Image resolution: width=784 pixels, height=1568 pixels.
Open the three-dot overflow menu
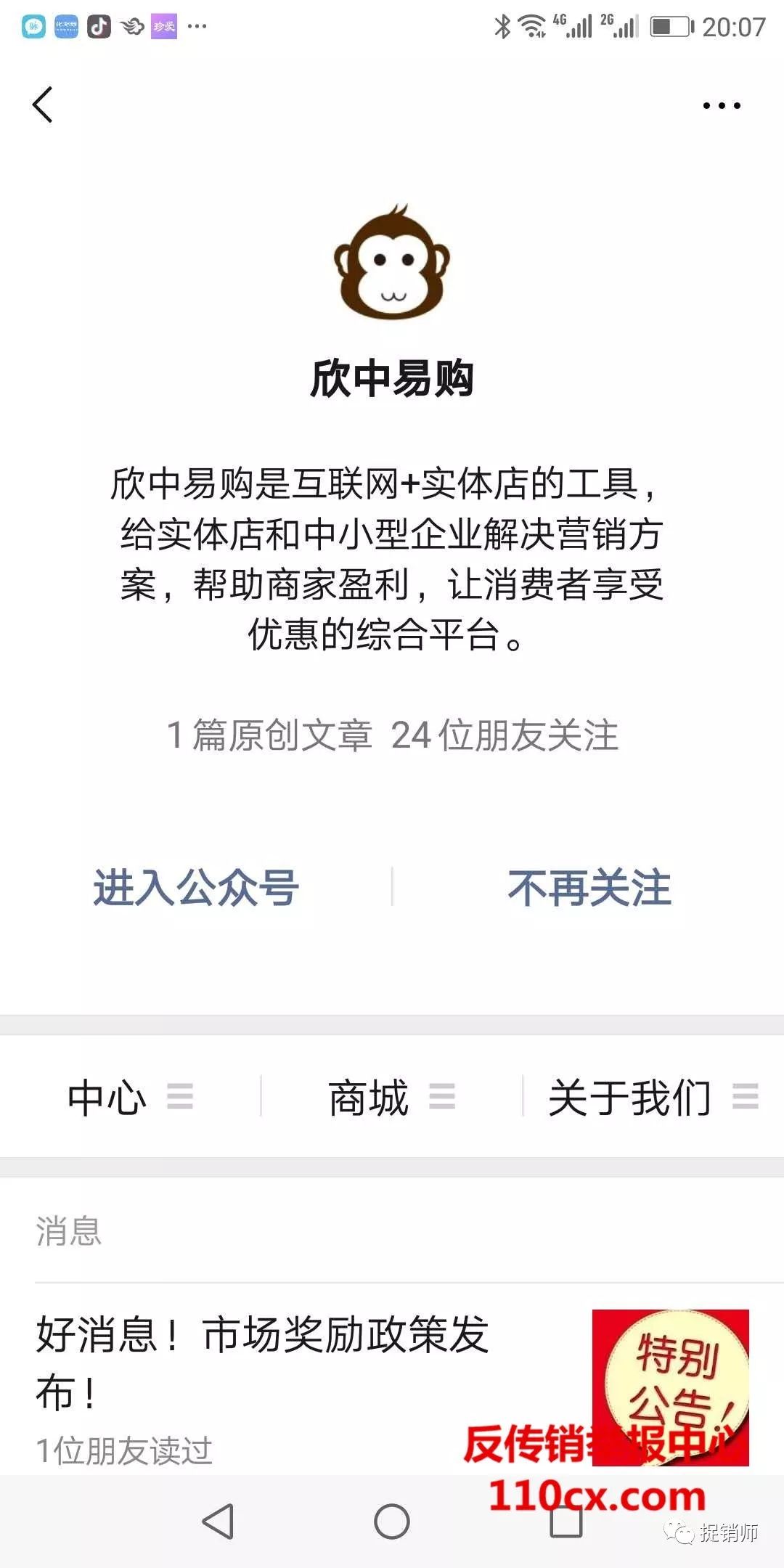click(x=721, y=106)
